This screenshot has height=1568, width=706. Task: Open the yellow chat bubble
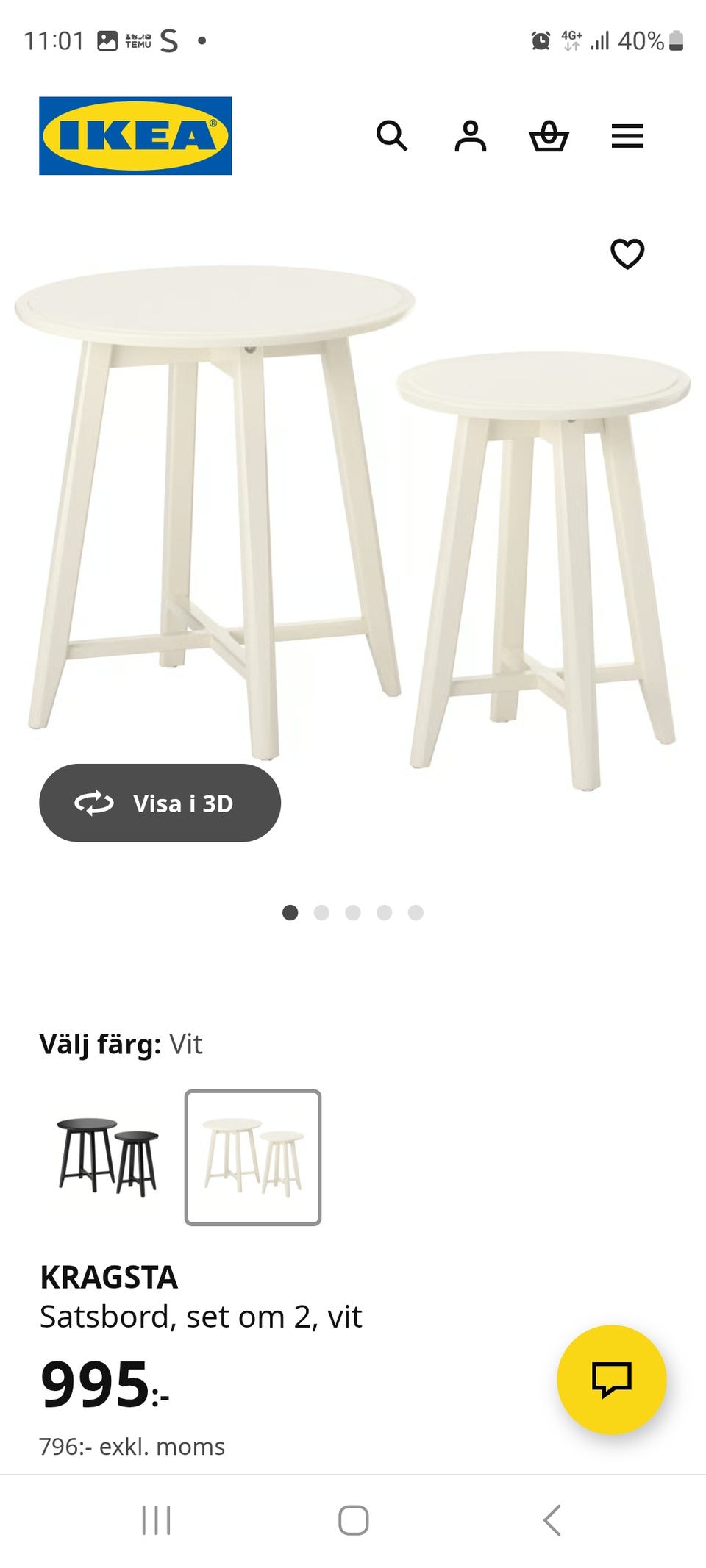coord(613,1380)
